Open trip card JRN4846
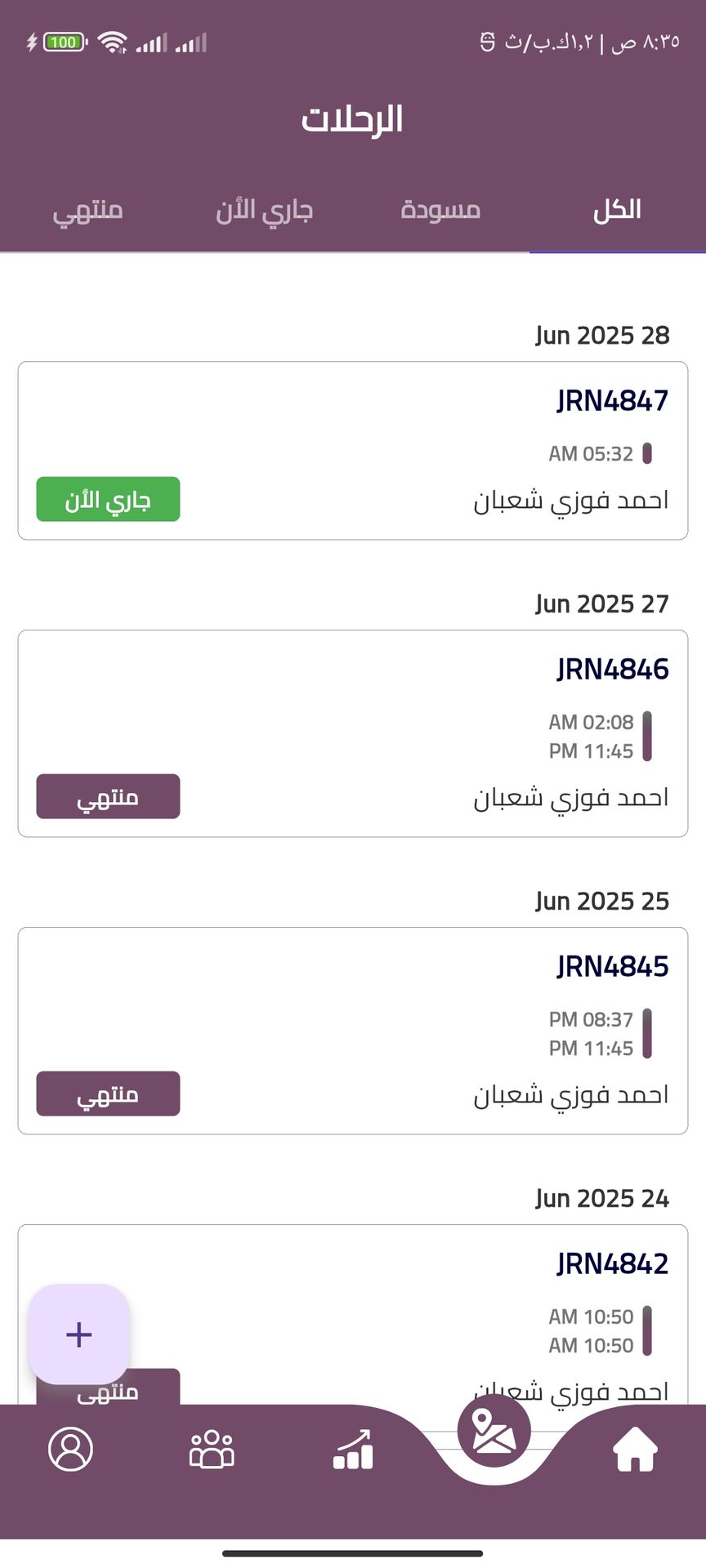 353,733
